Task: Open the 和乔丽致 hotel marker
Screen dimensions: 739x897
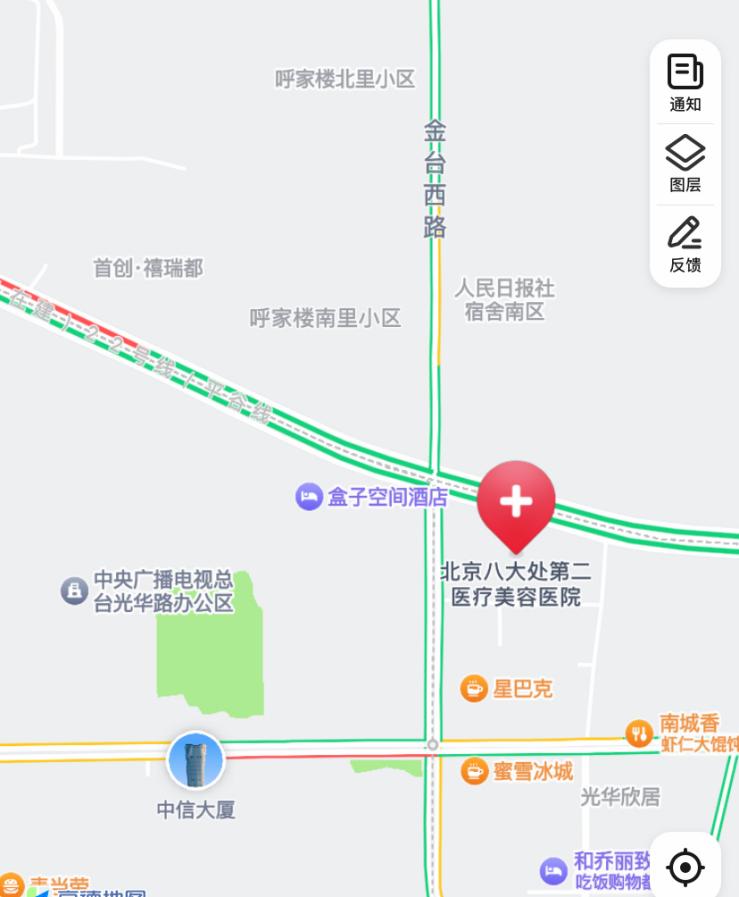Action: click(553, 870)
